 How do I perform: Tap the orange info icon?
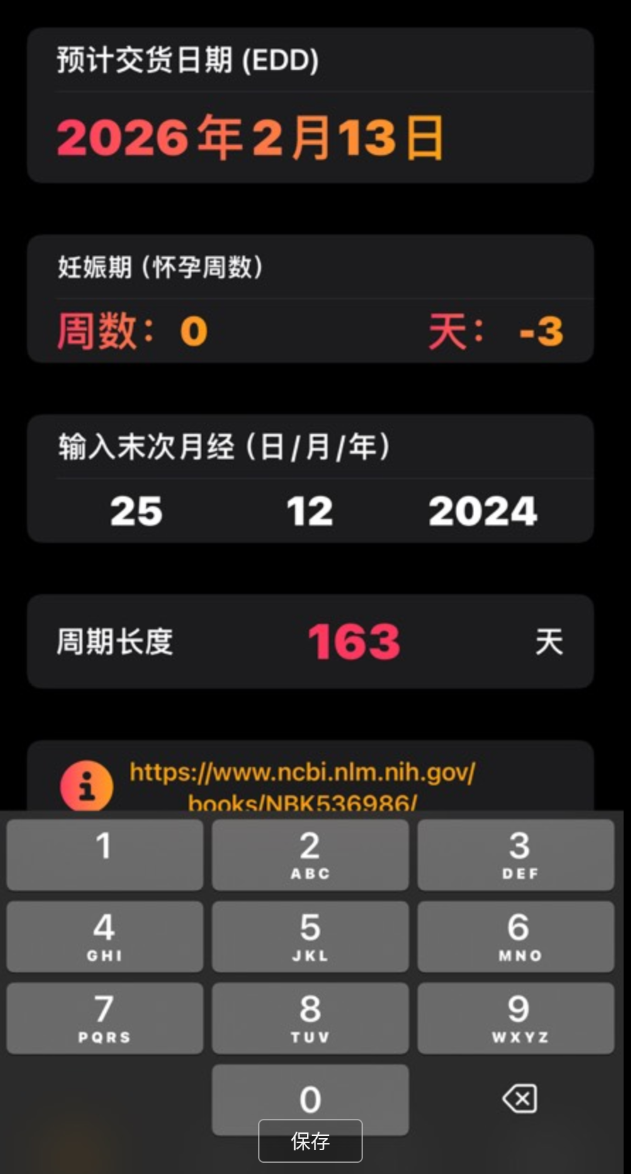tap(86, 788)
